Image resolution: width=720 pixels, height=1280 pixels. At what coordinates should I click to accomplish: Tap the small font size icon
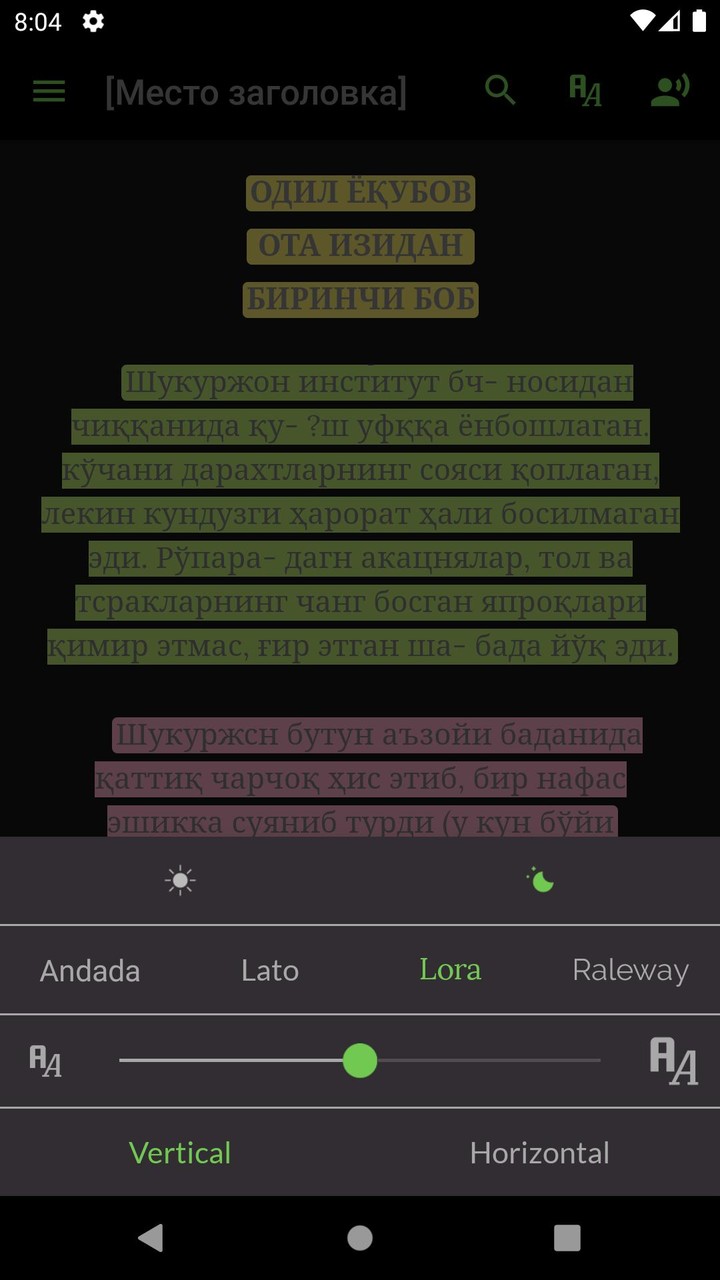46,1061
